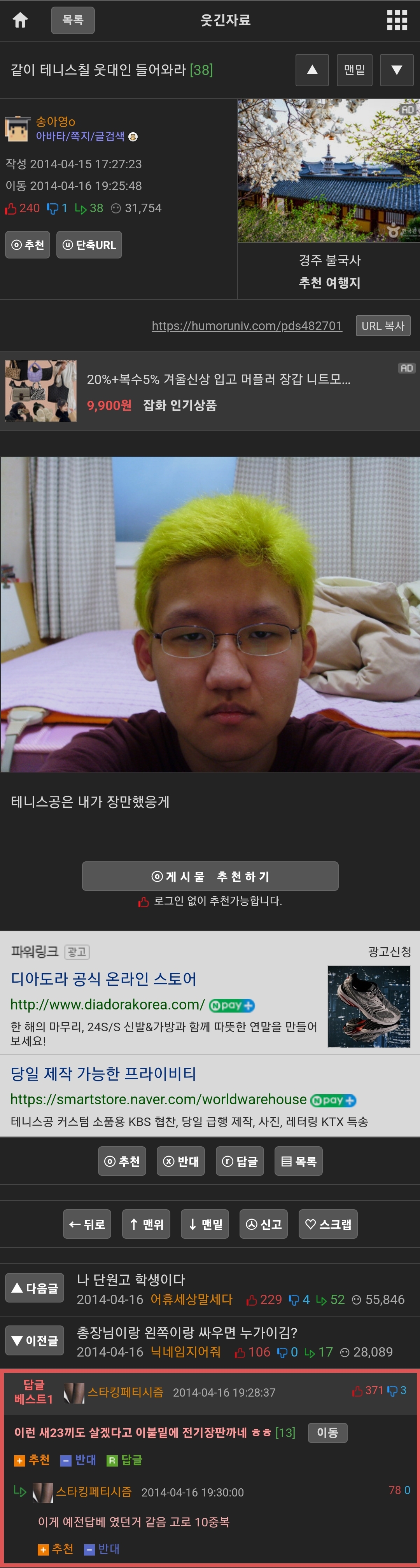The height and width of the screenshot is (1568, 420).
Task: Open the 목록 list button in header
Action: point(72,20)
